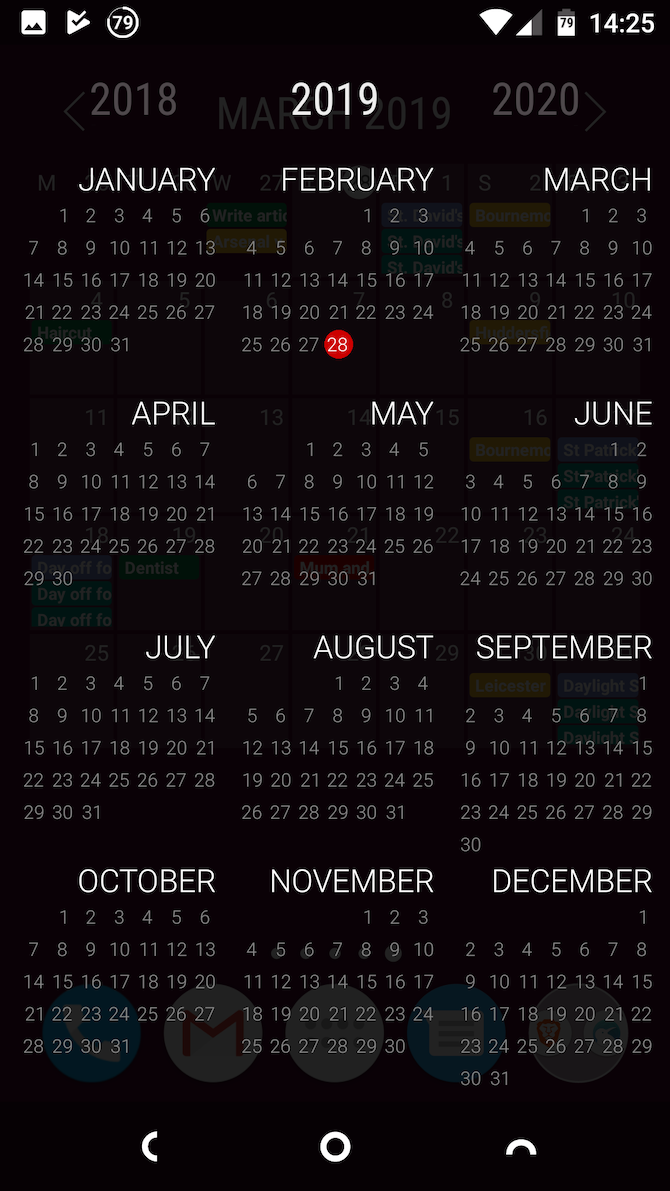This screenshot has width=670, height=1191.
Task: Open the May month view
Action: point(401,413)
